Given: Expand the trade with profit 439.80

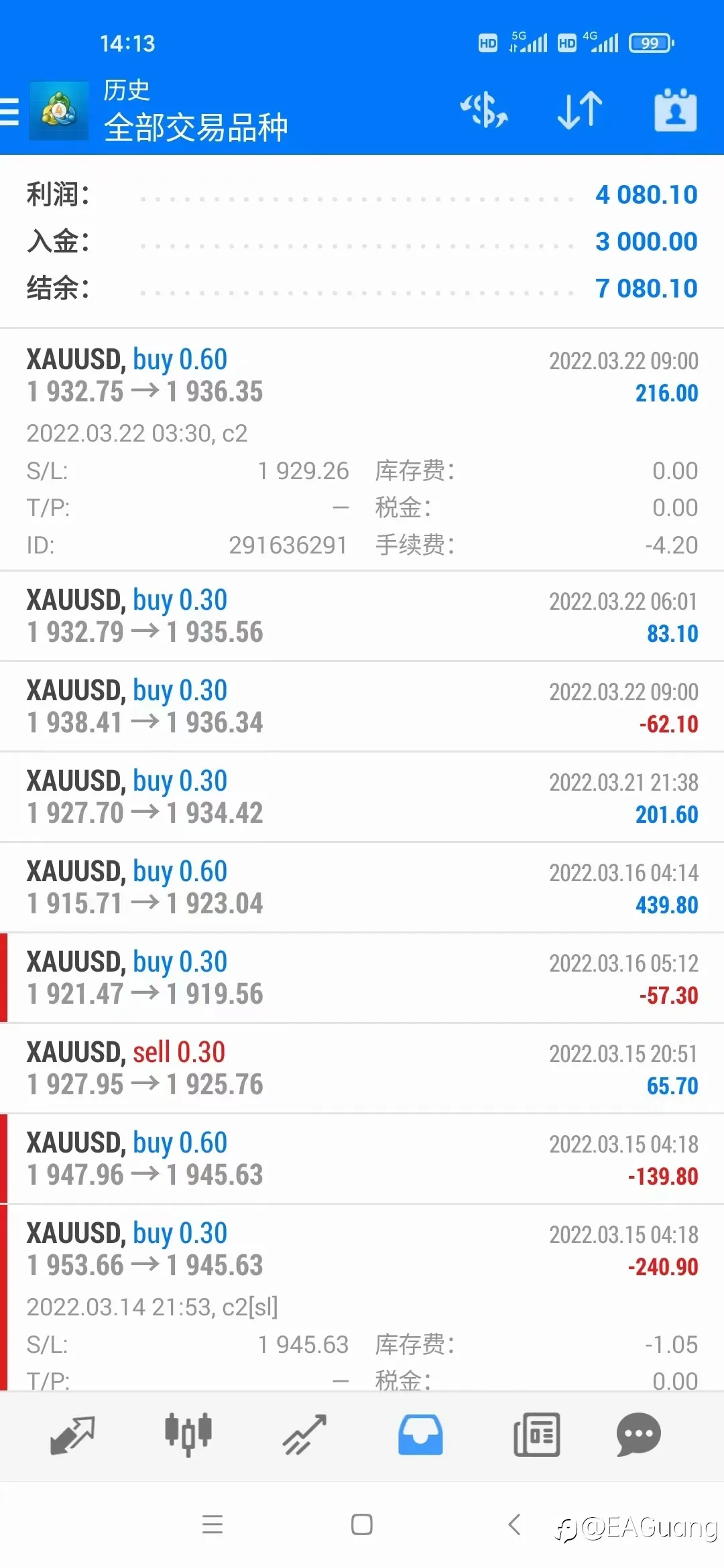Looking at the screenshot, I should tap(362, 888).
